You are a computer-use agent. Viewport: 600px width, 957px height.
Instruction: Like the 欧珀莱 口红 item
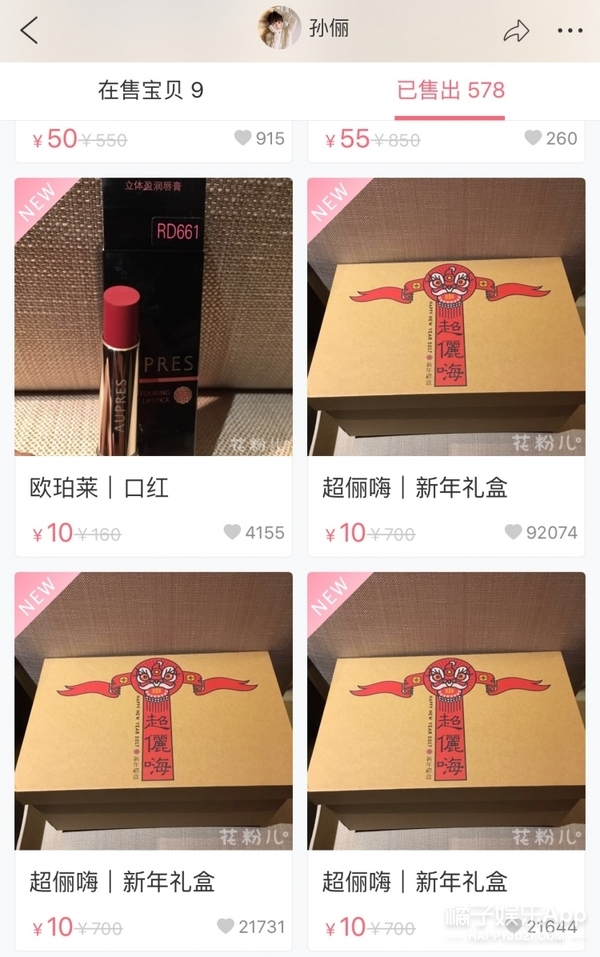[232, 532]
